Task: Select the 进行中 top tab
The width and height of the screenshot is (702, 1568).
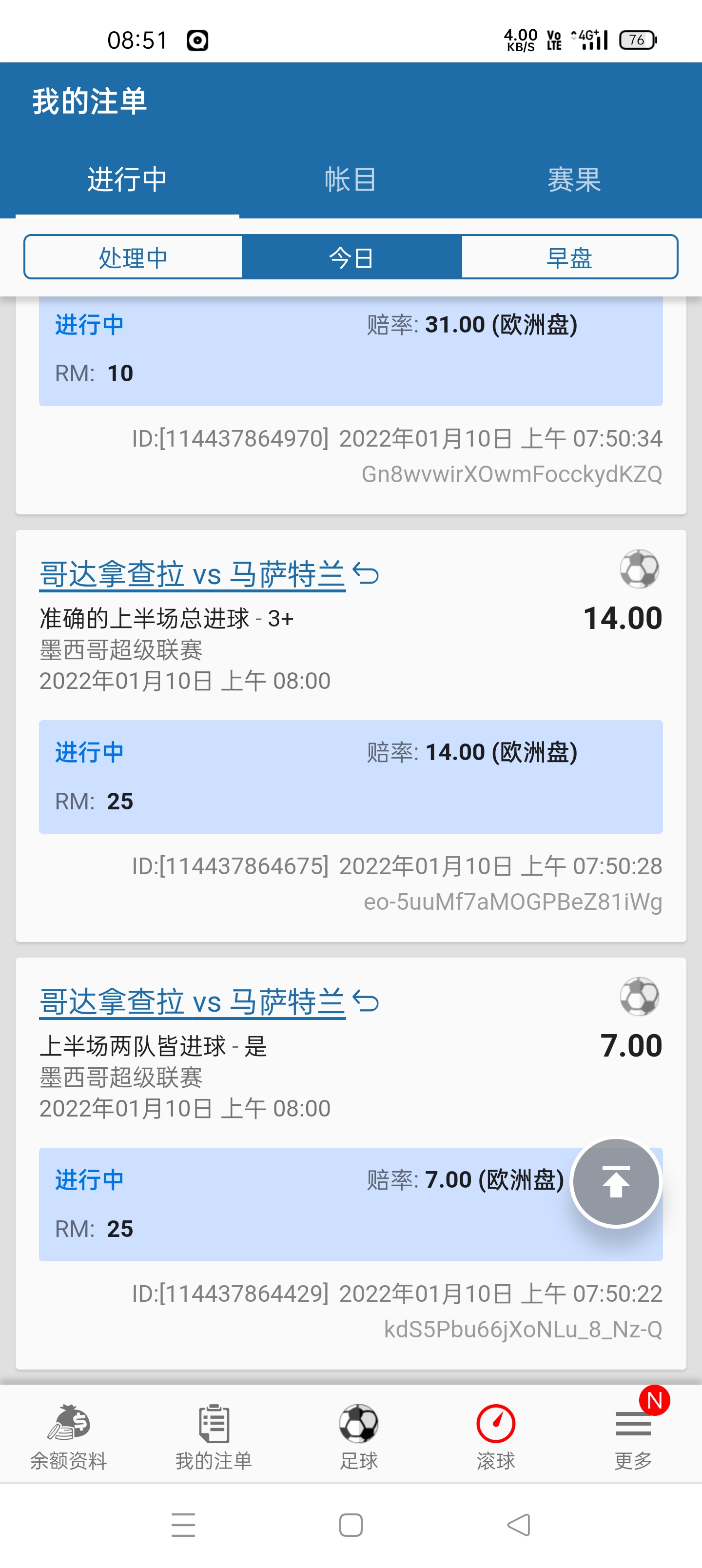Action: [x=127, y=179]
